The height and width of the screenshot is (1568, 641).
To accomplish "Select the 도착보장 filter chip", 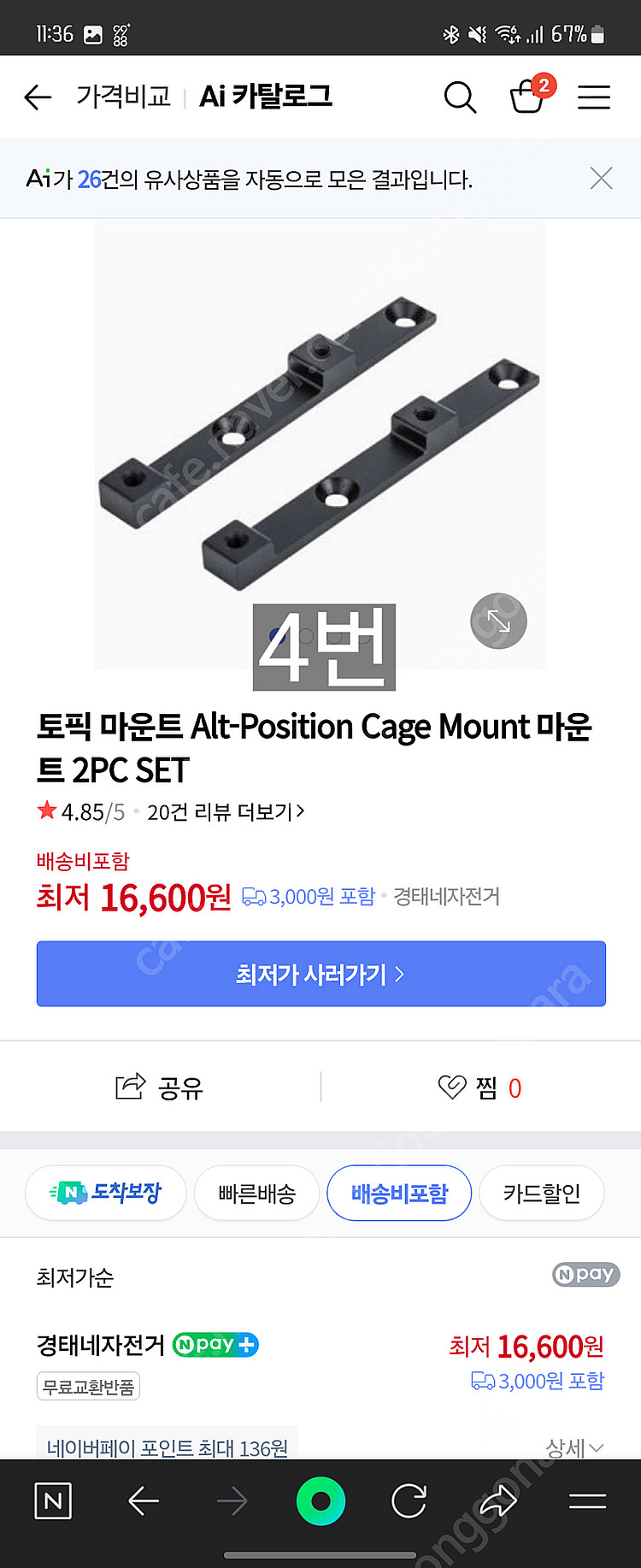I will pos(106,1193).
